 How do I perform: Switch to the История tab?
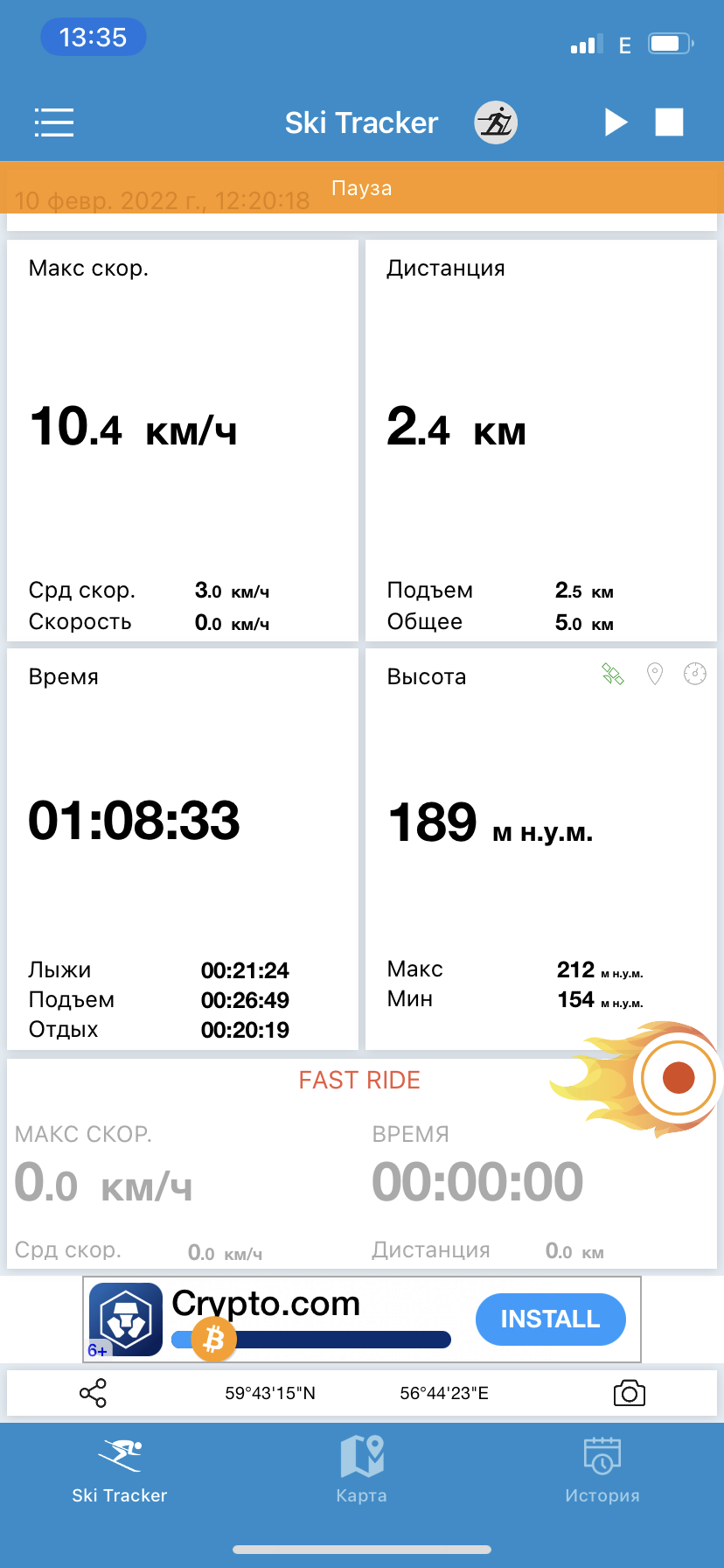coord(602,1468)
